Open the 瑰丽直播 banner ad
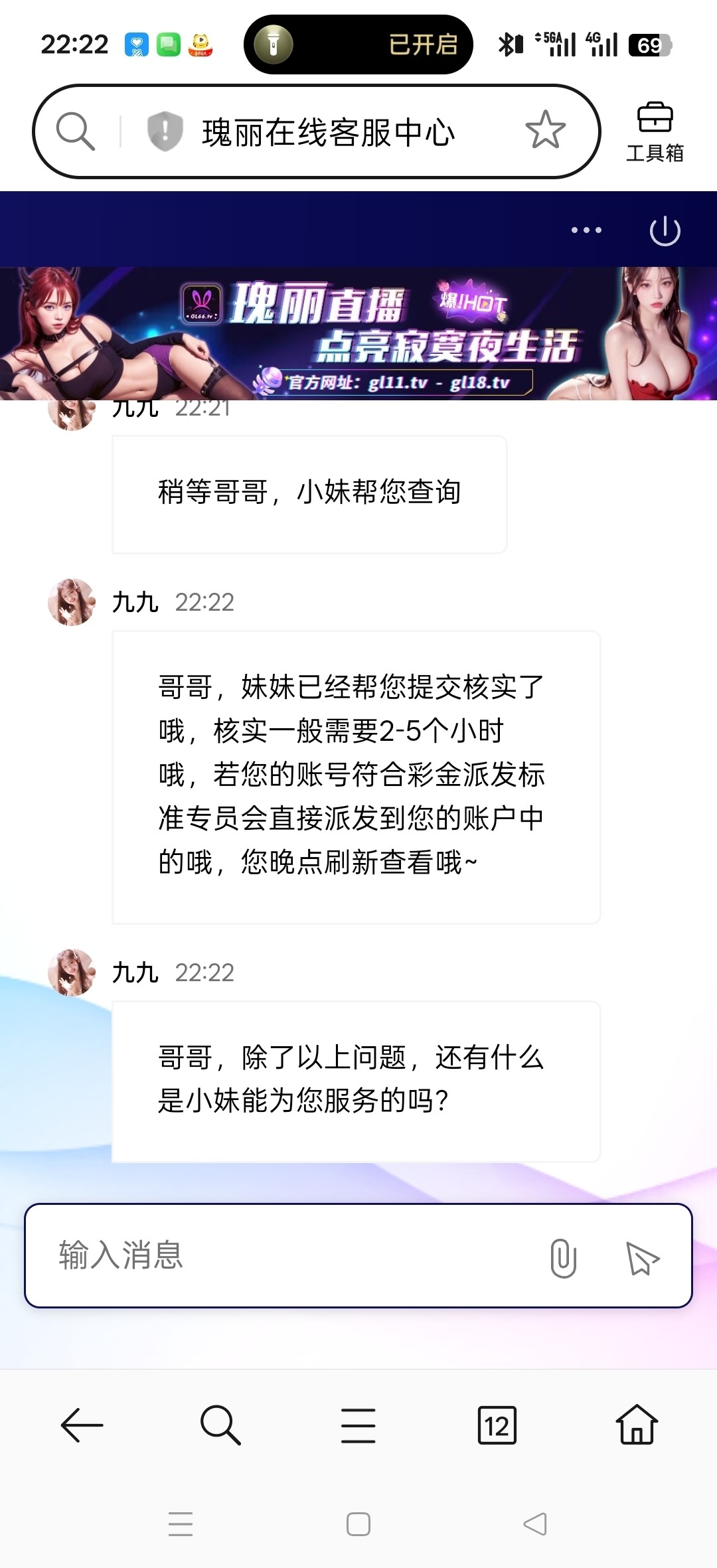 click(358, 333)
